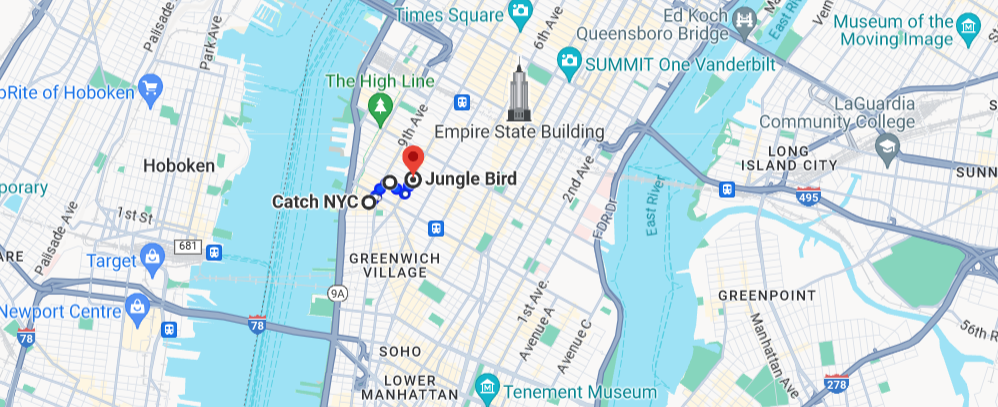Select The High Line park marker

(x=380, y=104)
